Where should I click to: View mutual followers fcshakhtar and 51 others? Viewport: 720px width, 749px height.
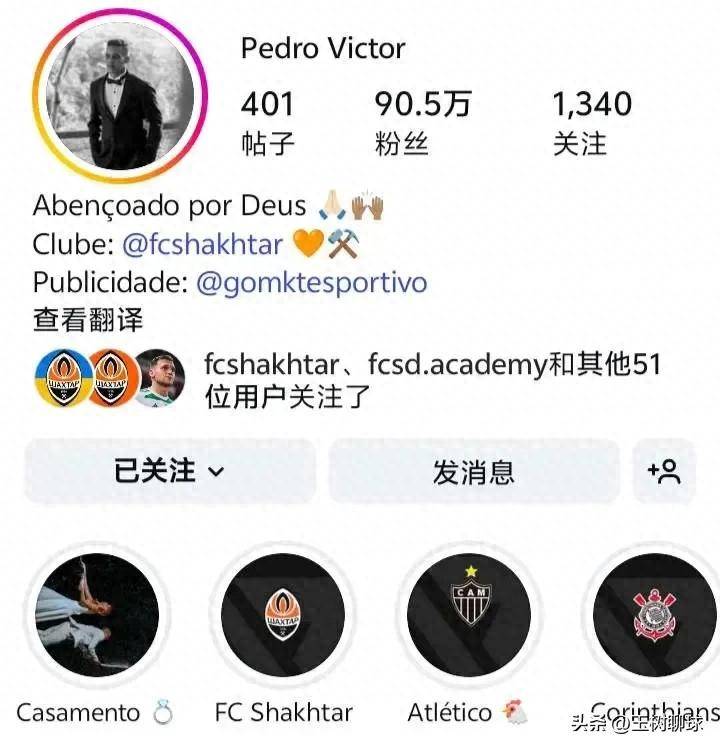tap(430, 379)
